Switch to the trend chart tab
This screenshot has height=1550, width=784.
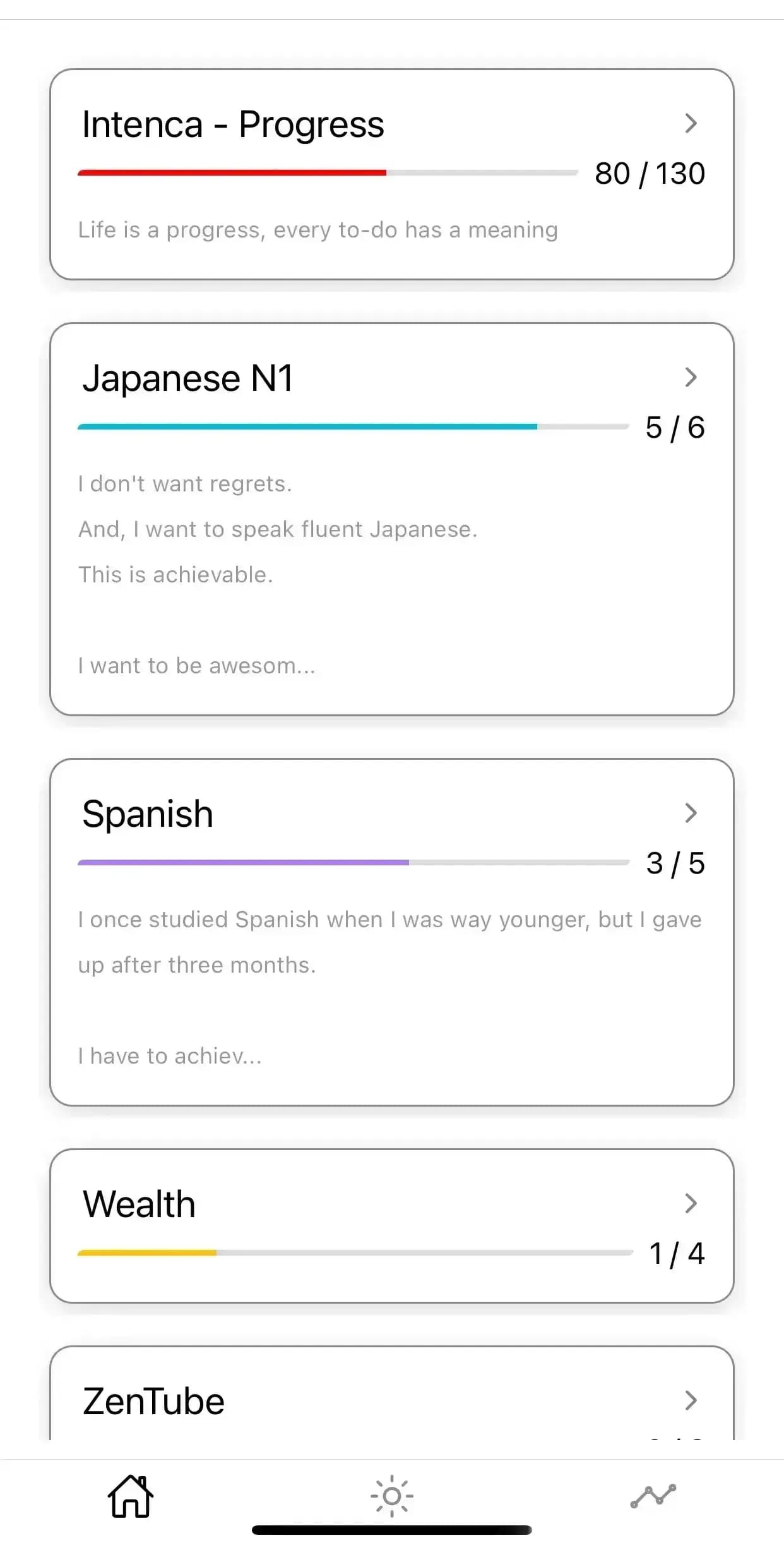[653, 1496]
